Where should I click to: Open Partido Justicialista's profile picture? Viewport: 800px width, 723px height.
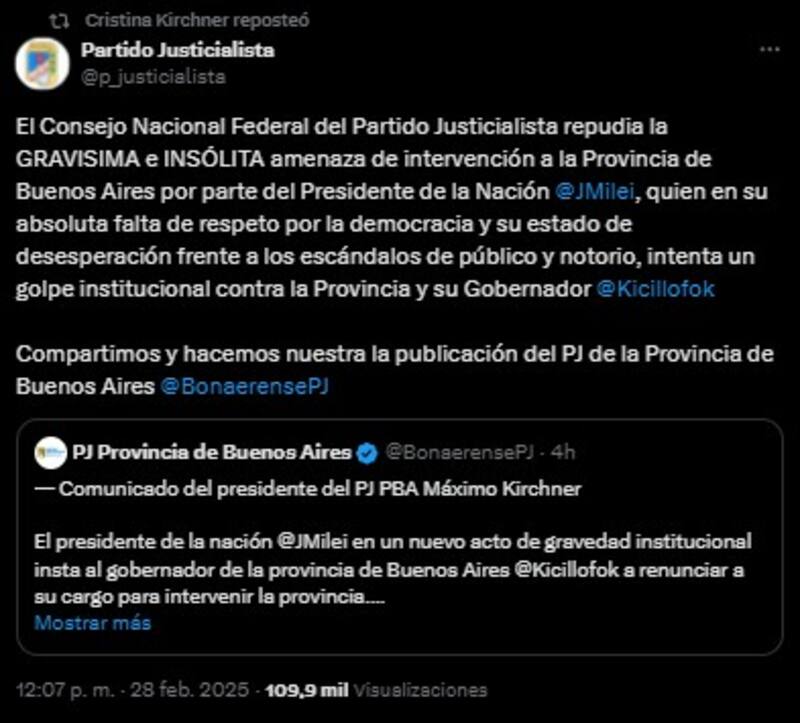pyautogui.click(x=42, y=62)
